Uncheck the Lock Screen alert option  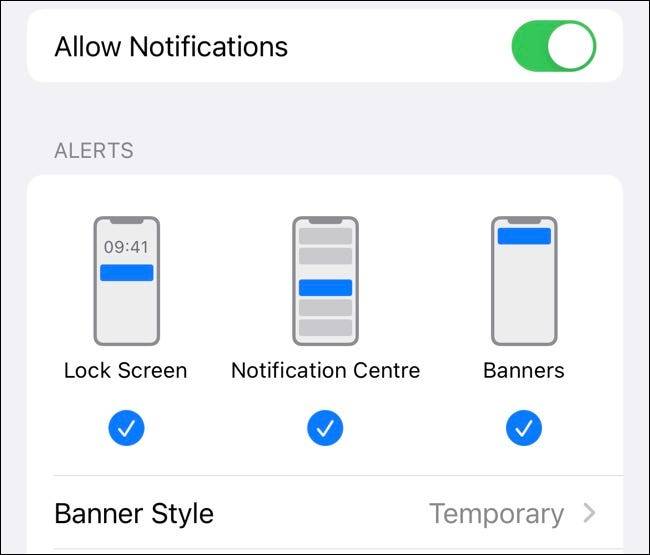click(125, 428)
